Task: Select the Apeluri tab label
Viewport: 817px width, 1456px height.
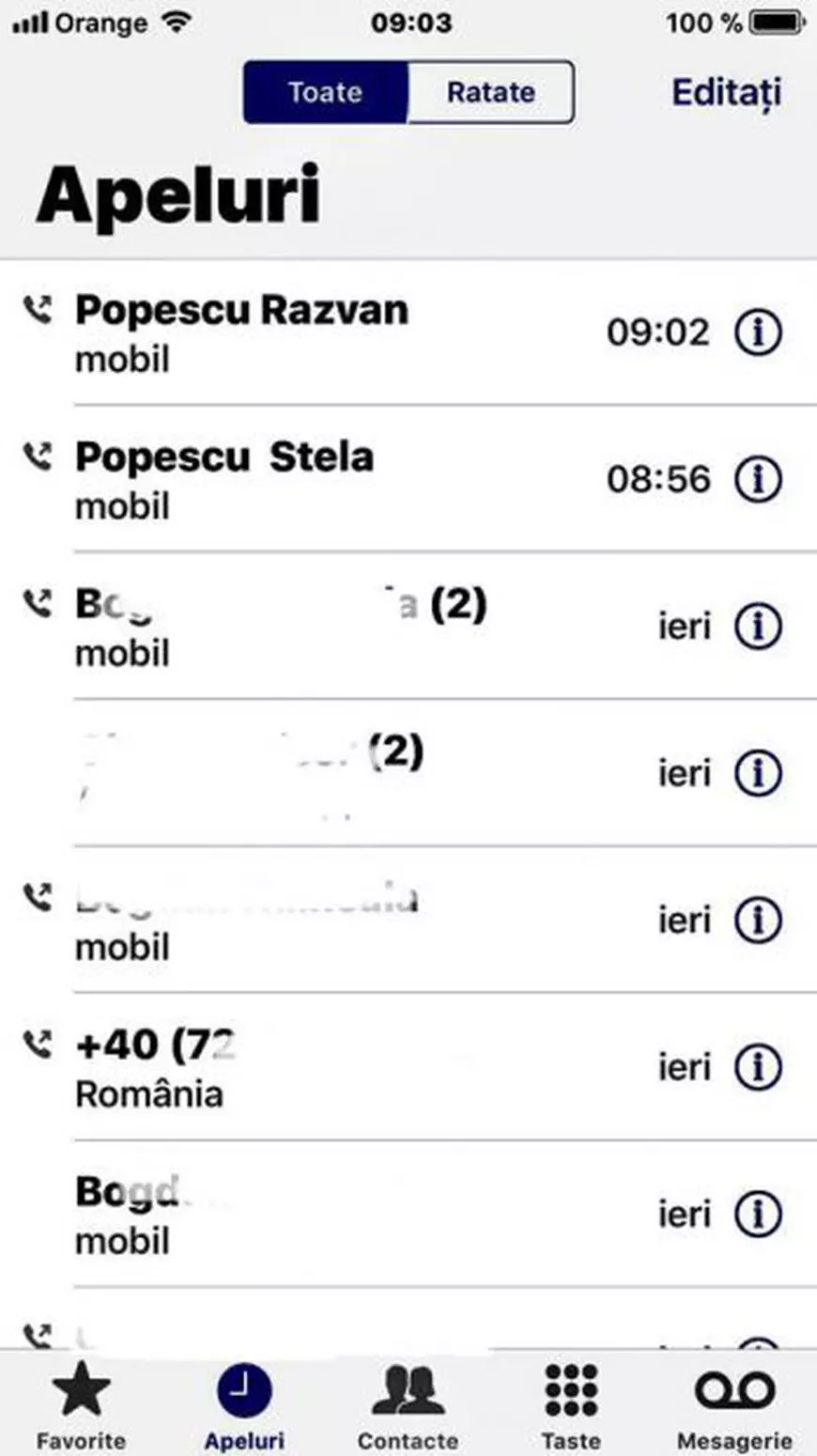Action: tap(242, 1439)
